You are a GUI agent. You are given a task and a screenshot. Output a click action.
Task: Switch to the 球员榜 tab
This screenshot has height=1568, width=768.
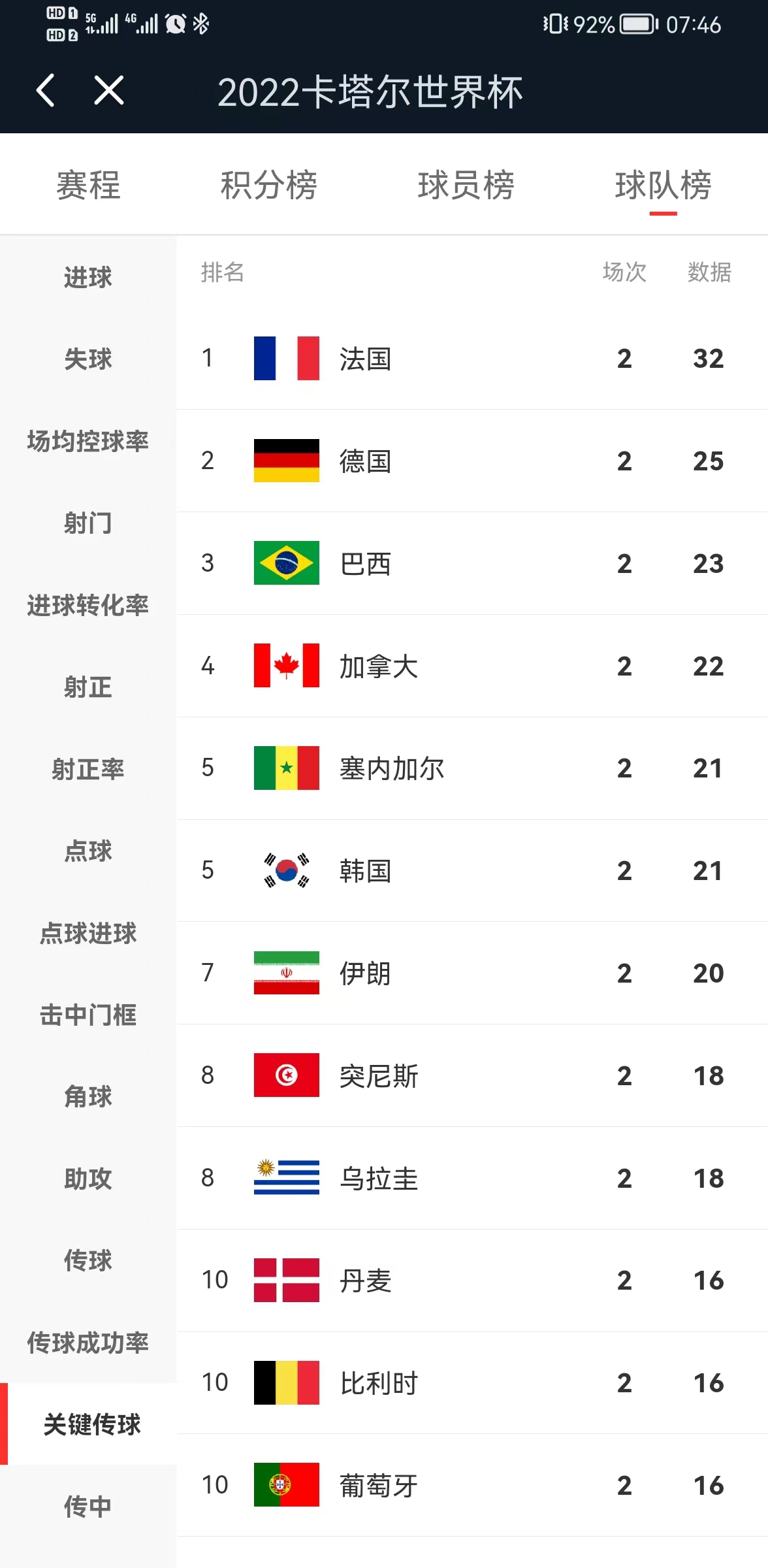click(x=466, y=186)
